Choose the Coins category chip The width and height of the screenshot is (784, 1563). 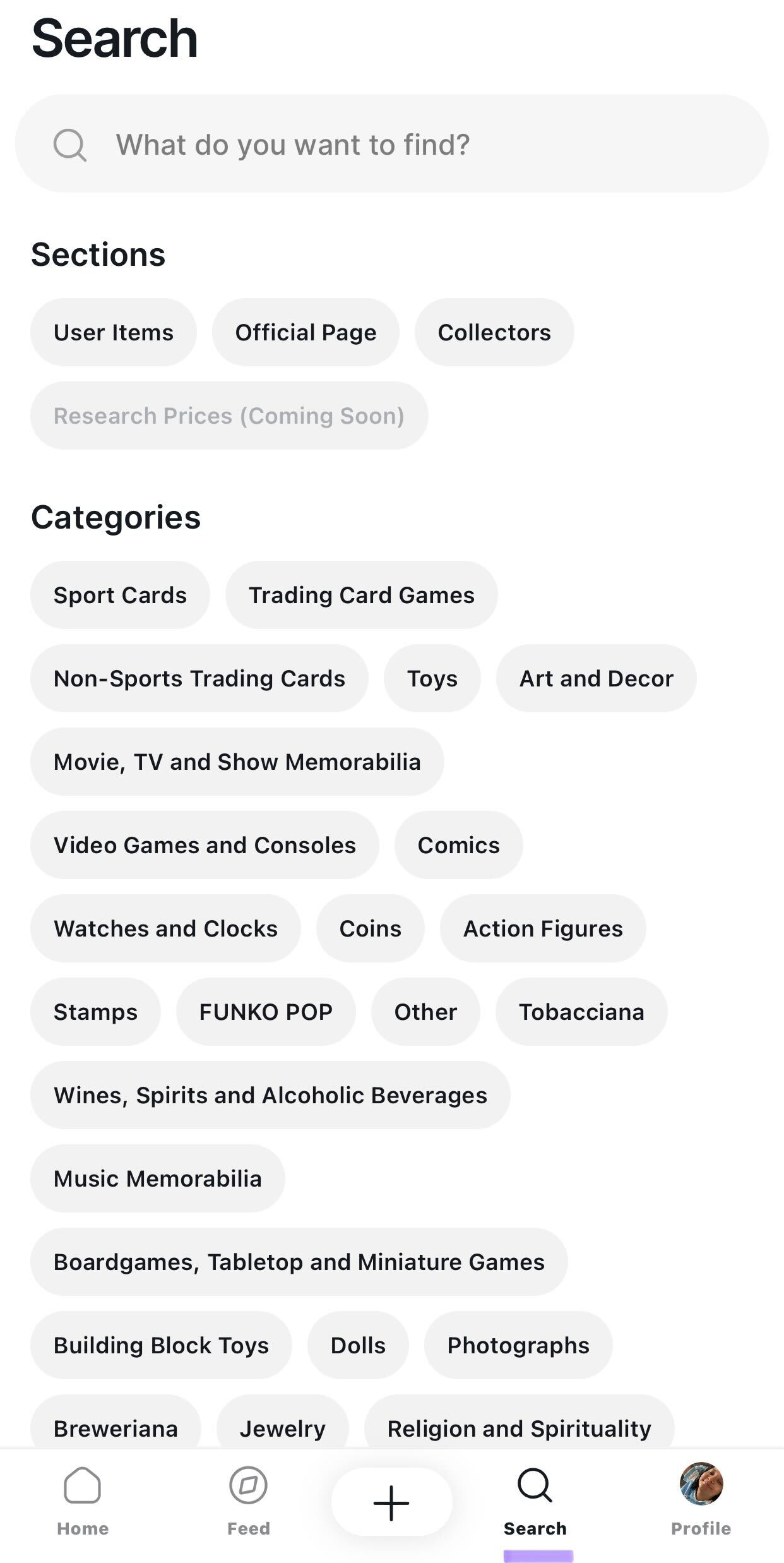tap(371, 928)
